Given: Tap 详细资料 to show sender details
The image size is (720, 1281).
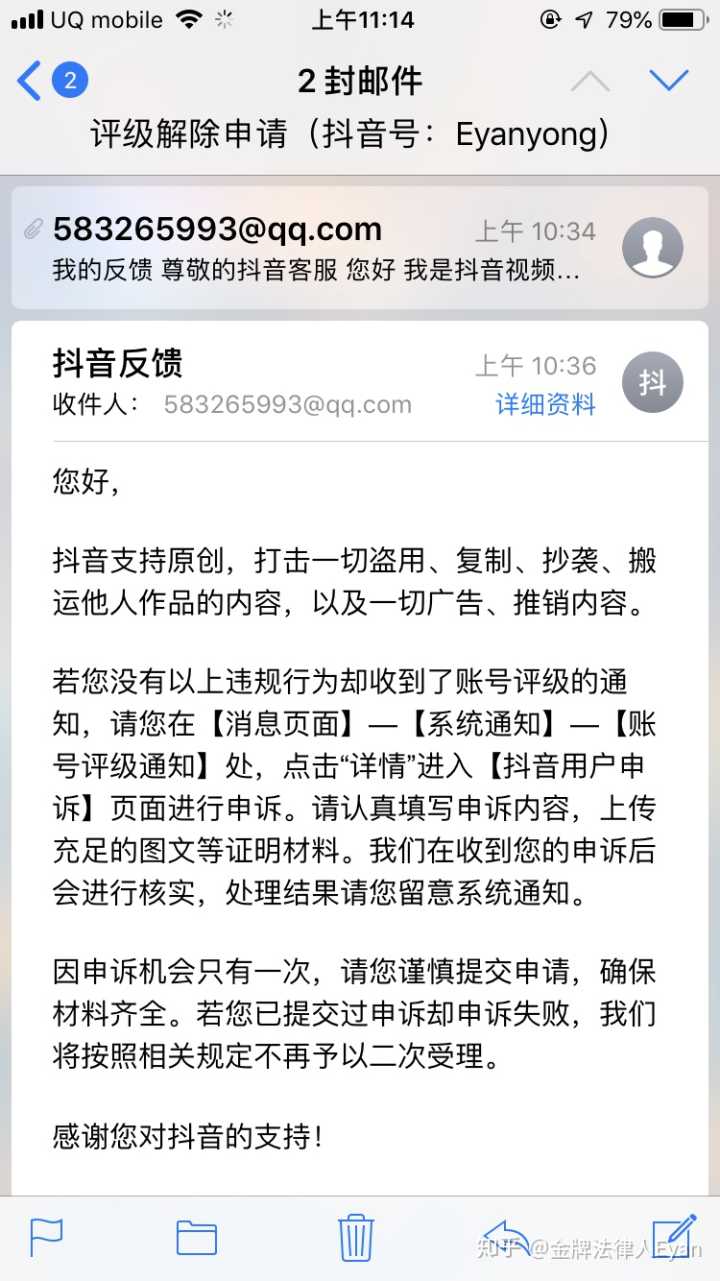Looking at the screenshot, I should tap(545, 404).
